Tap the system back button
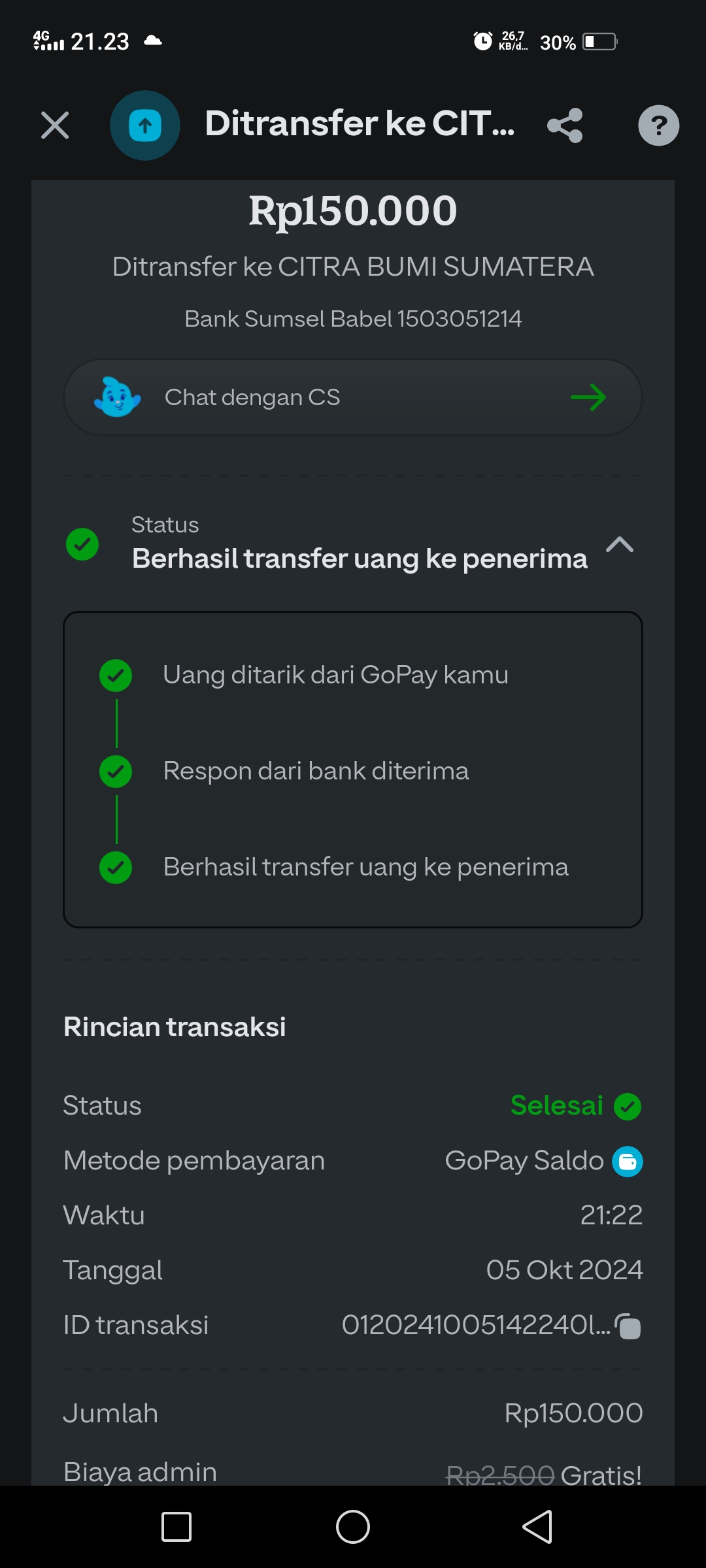 537,1527
